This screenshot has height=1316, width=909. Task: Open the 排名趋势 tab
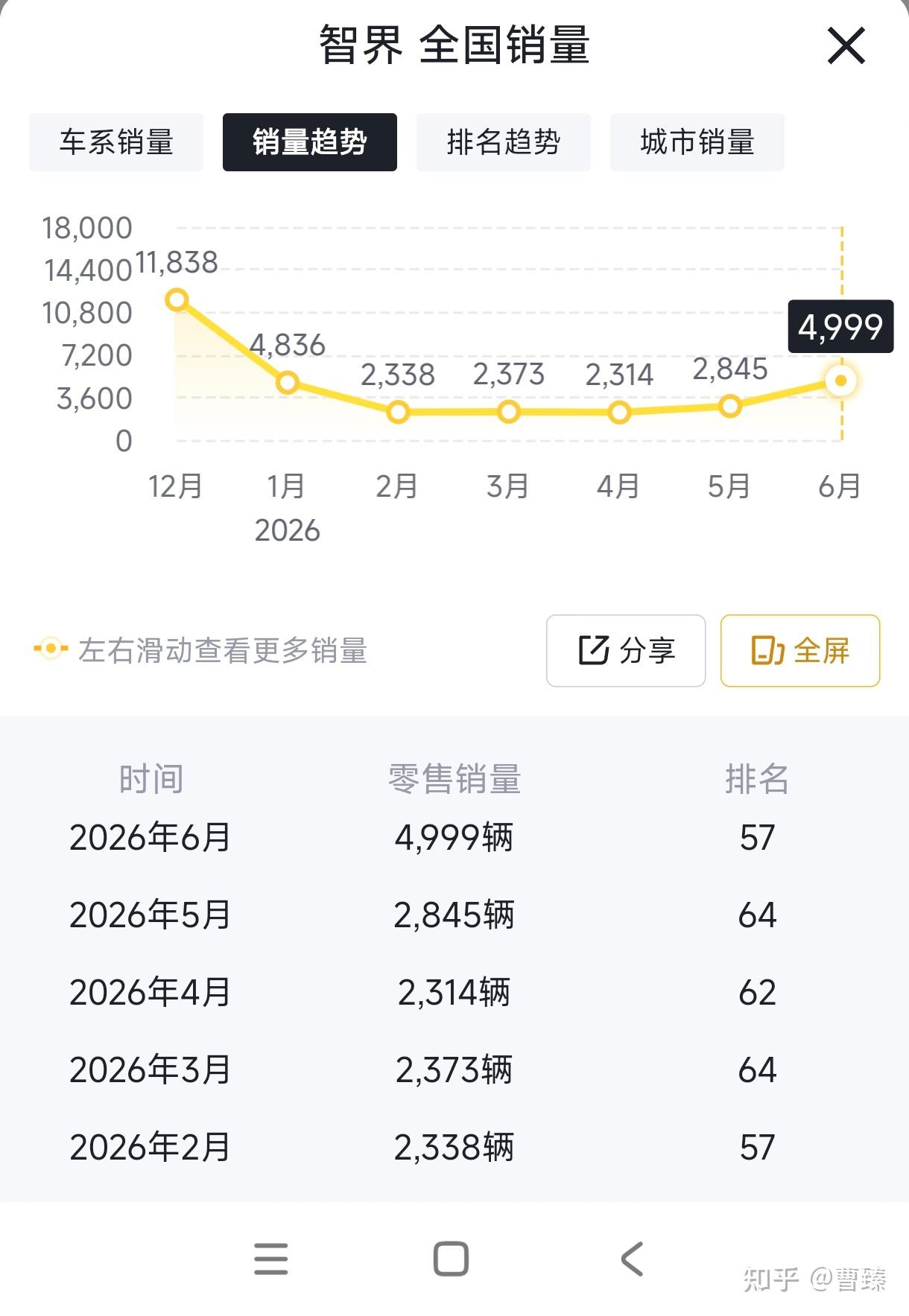[504, 142]
